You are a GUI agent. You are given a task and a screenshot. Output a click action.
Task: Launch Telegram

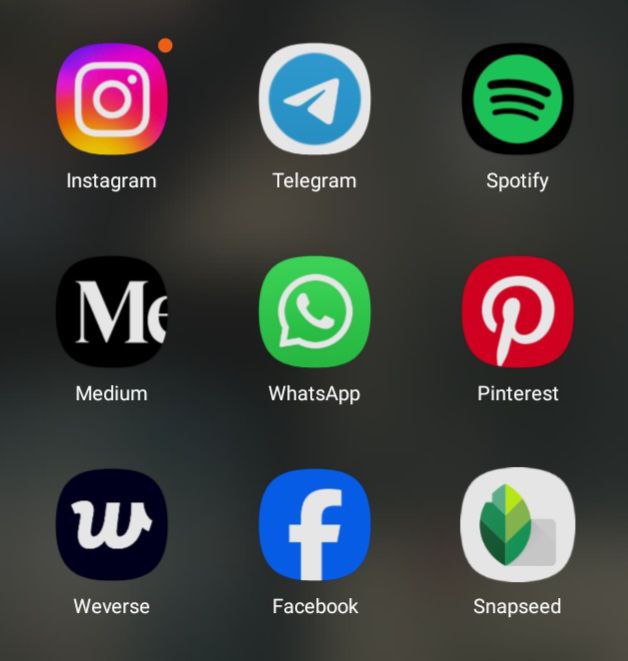tap(314, 98)
